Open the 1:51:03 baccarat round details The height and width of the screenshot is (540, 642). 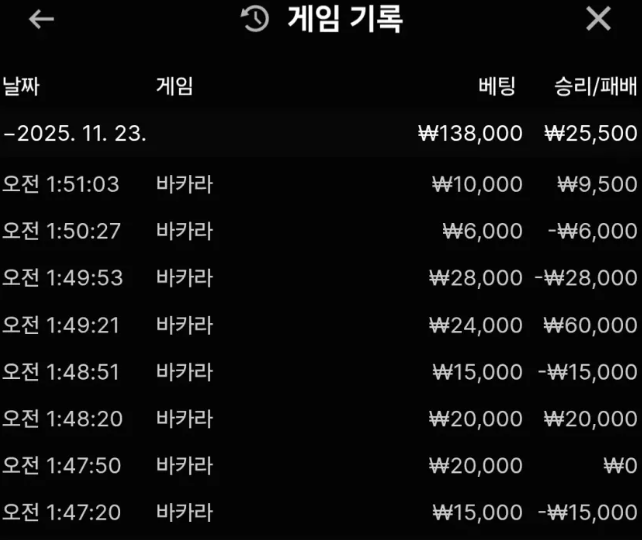point(320,184)
